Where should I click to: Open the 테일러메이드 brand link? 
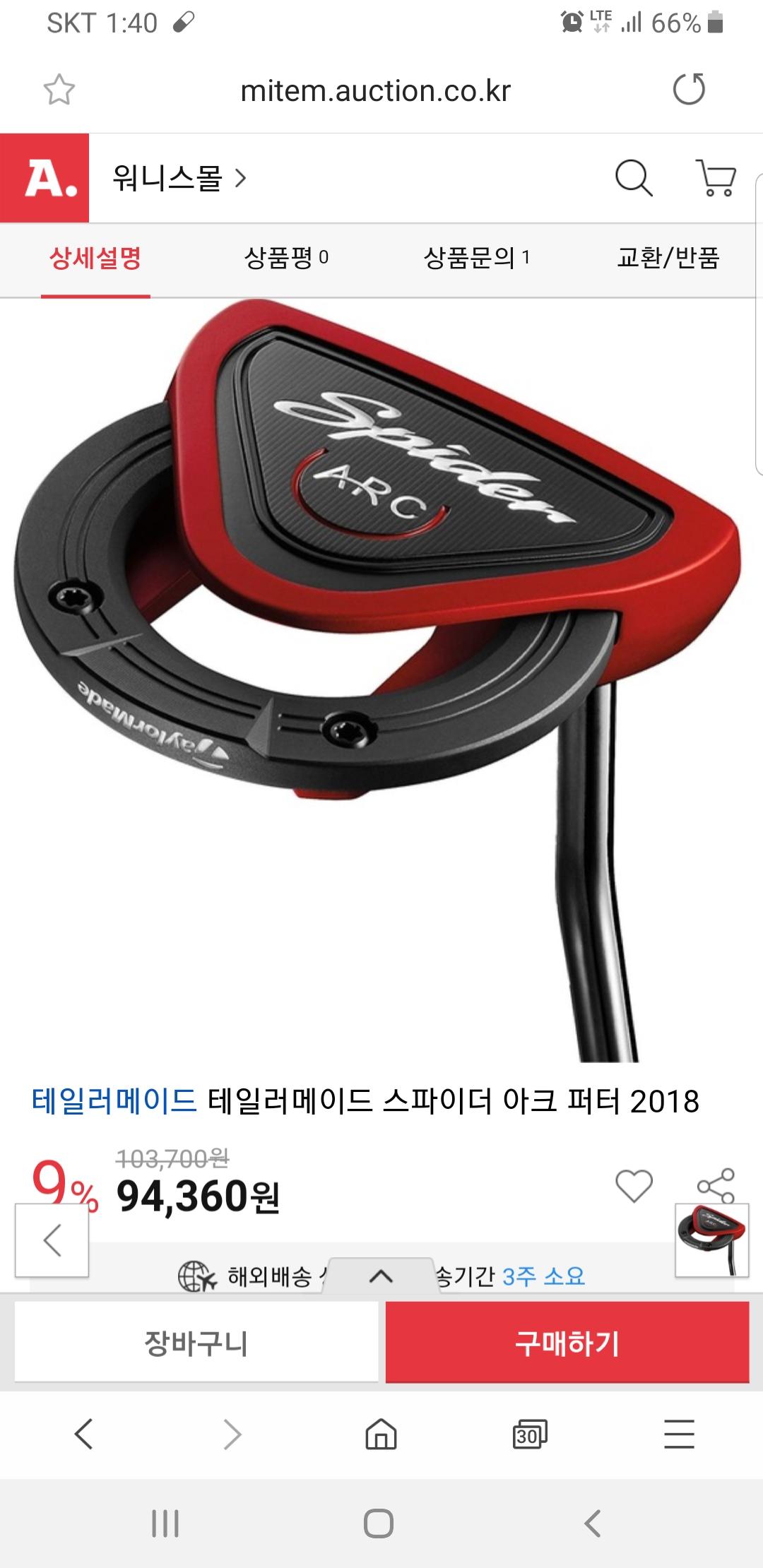click(114, 1101)
